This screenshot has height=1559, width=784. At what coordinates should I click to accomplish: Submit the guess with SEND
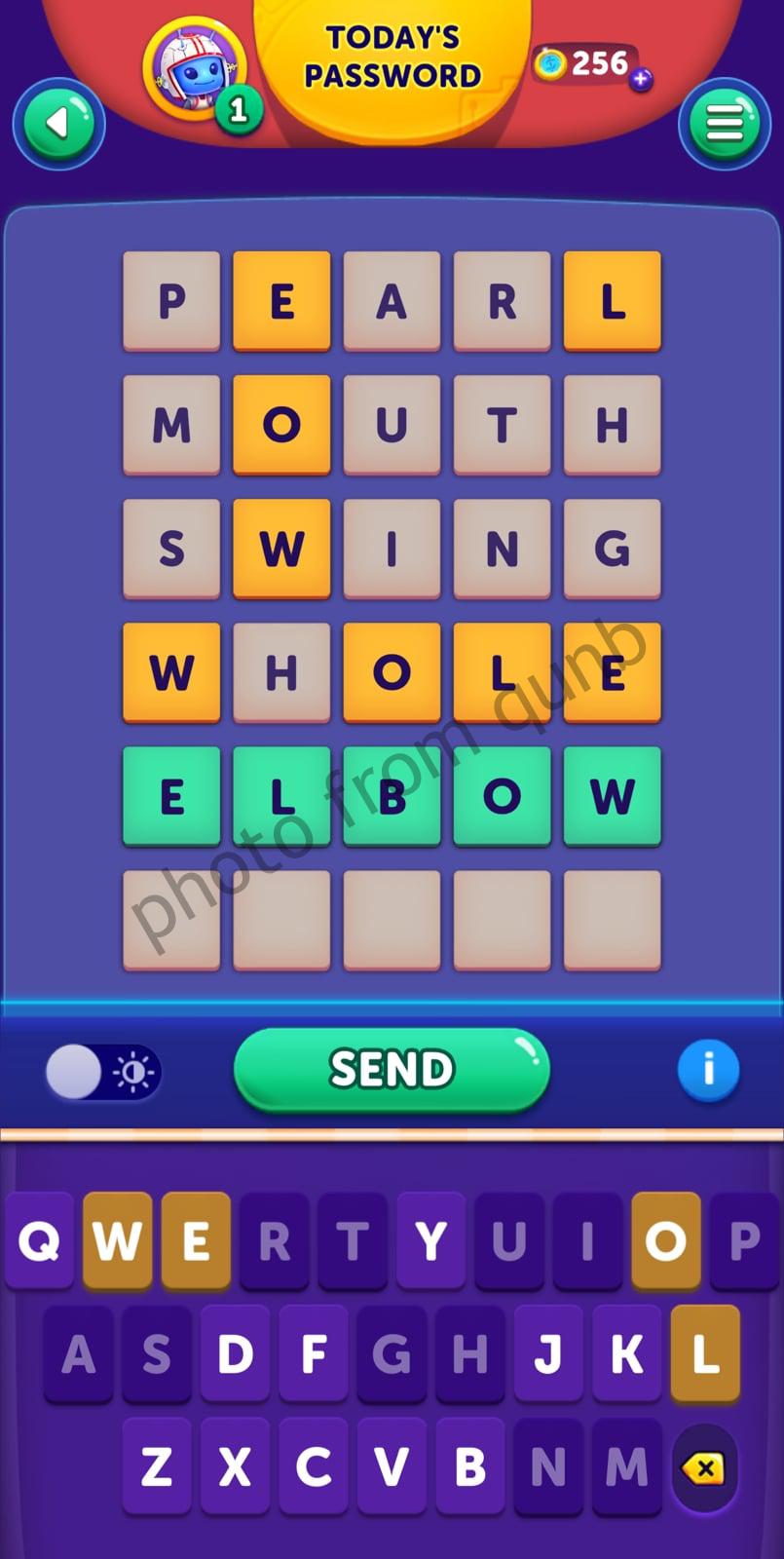[x=392, y=1069]
